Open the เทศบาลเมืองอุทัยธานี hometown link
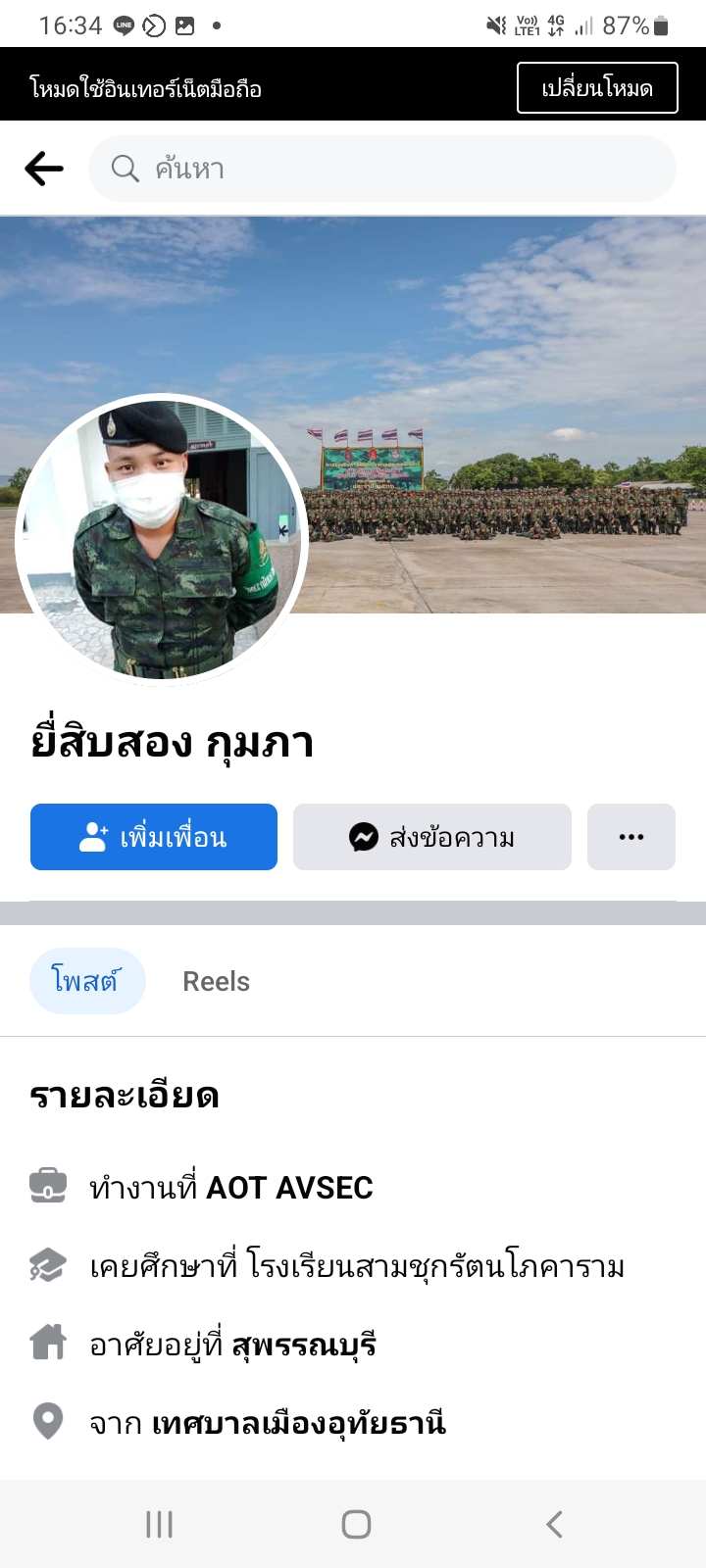The image size is (706, 1568). 299,1423
